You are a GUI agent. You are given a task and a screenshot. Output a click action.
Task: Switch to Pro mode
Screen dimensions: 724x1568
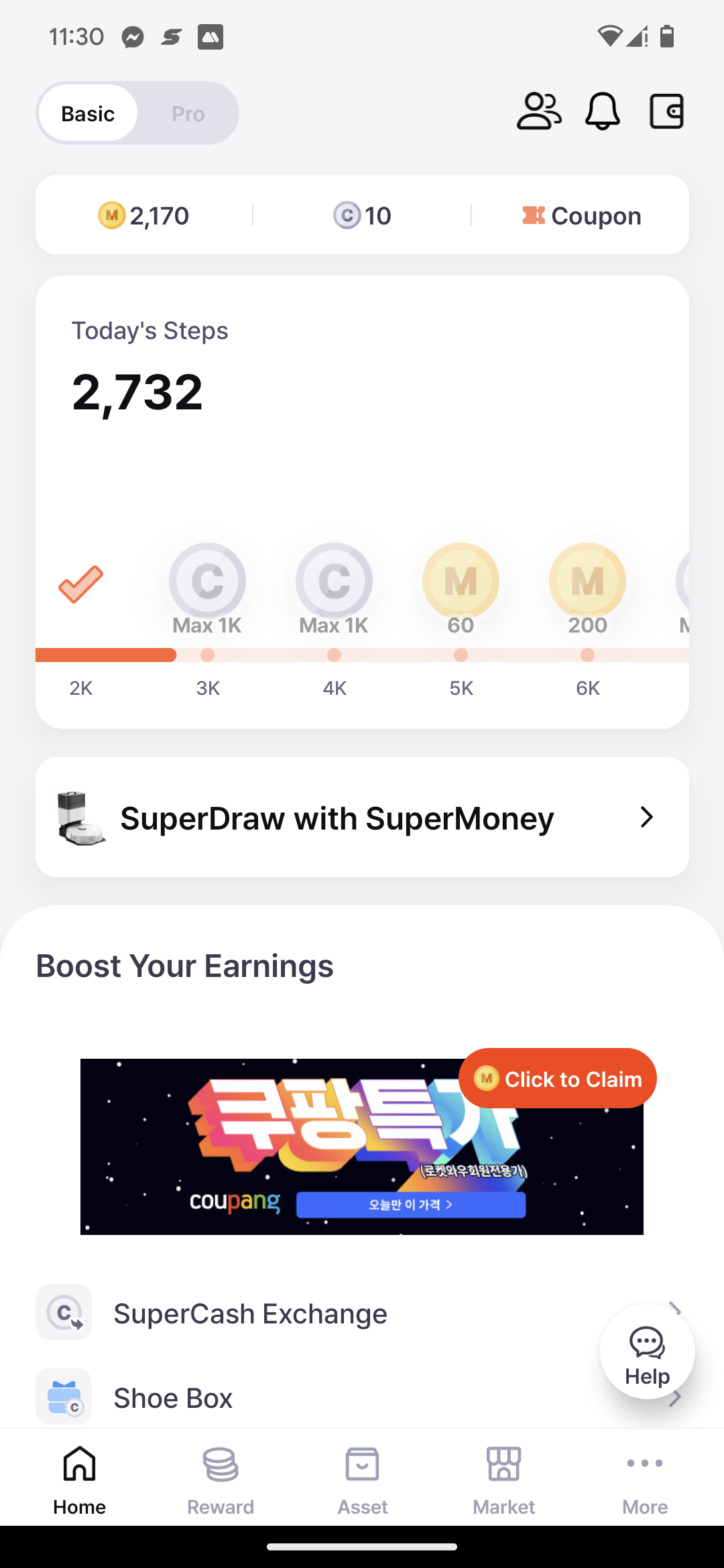tap(188, 113)
